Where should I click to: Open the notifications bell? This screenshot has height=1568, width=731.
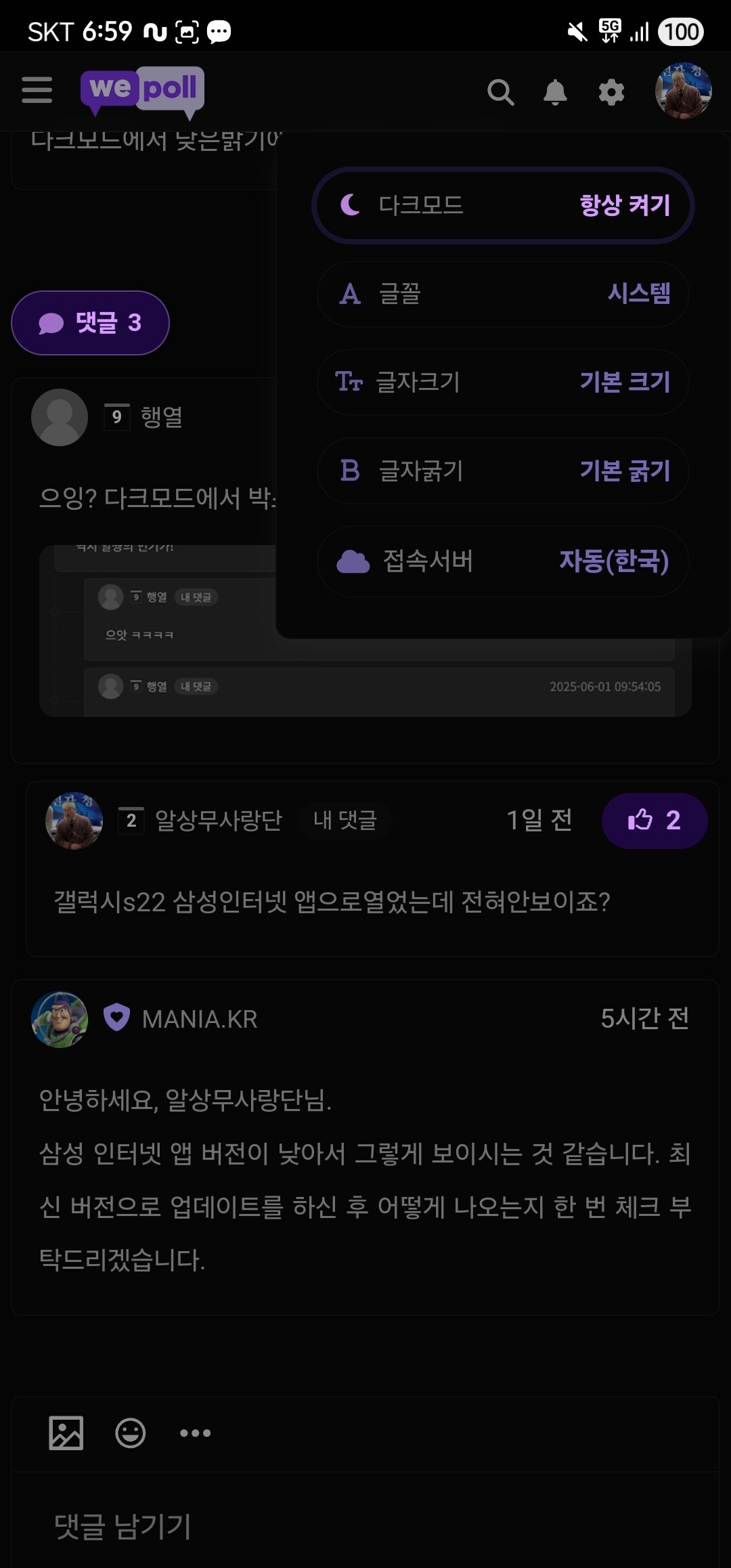tap(555, 91)
